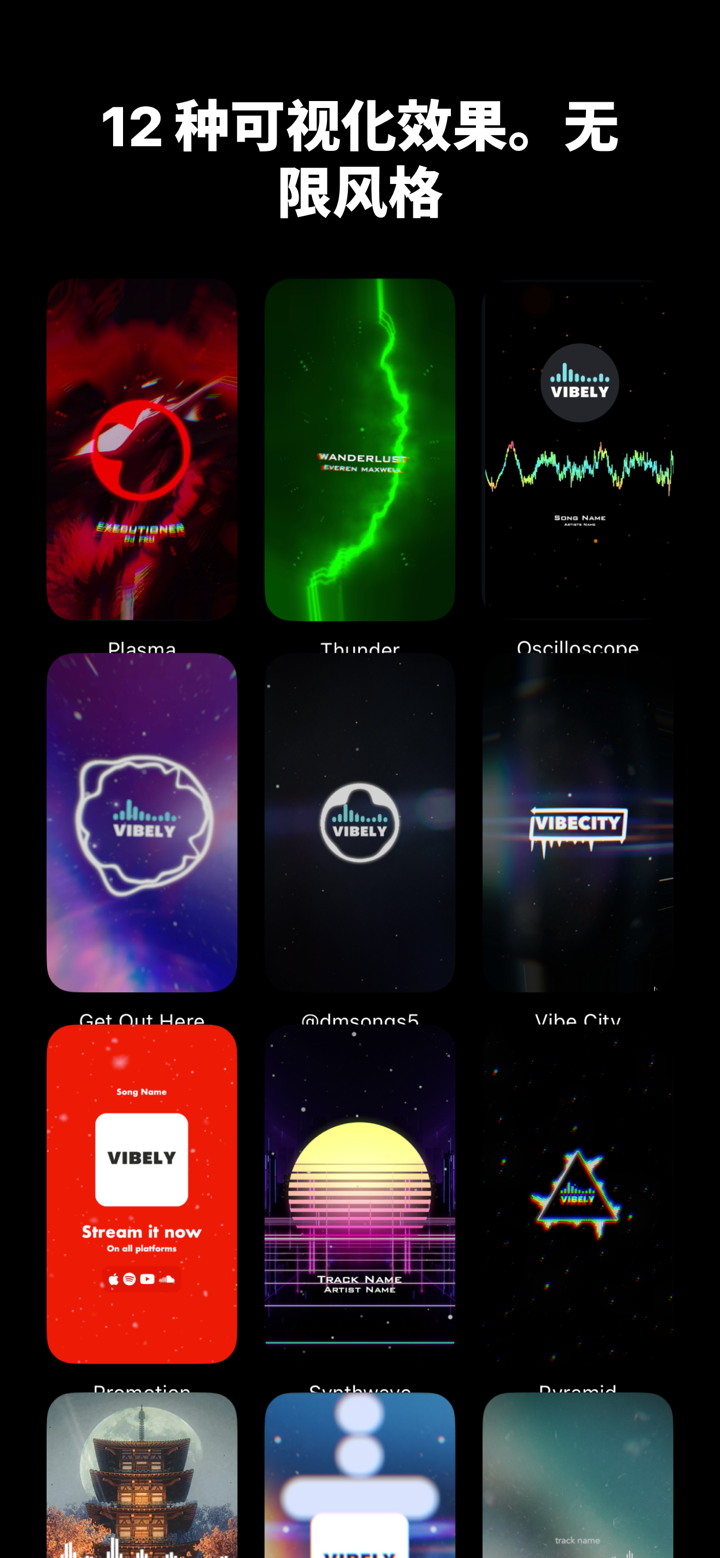Image resolution: width=720 pixels, height=1558 pixels.
Task: Click the SoundCloud icon in the Promotion card
Action: tap(168, 1278)
